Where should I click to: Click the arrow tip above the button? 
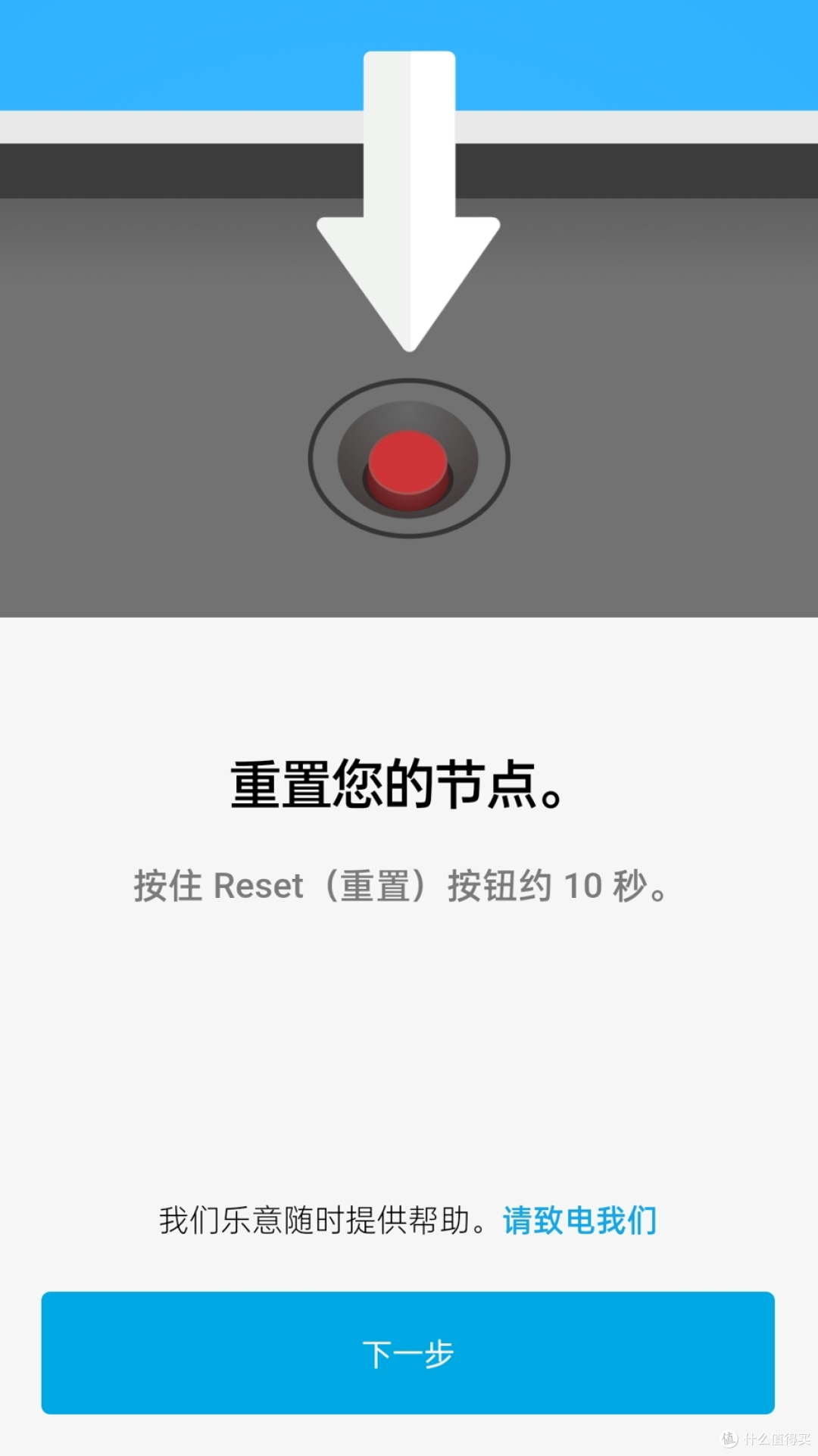coord(408,333)
